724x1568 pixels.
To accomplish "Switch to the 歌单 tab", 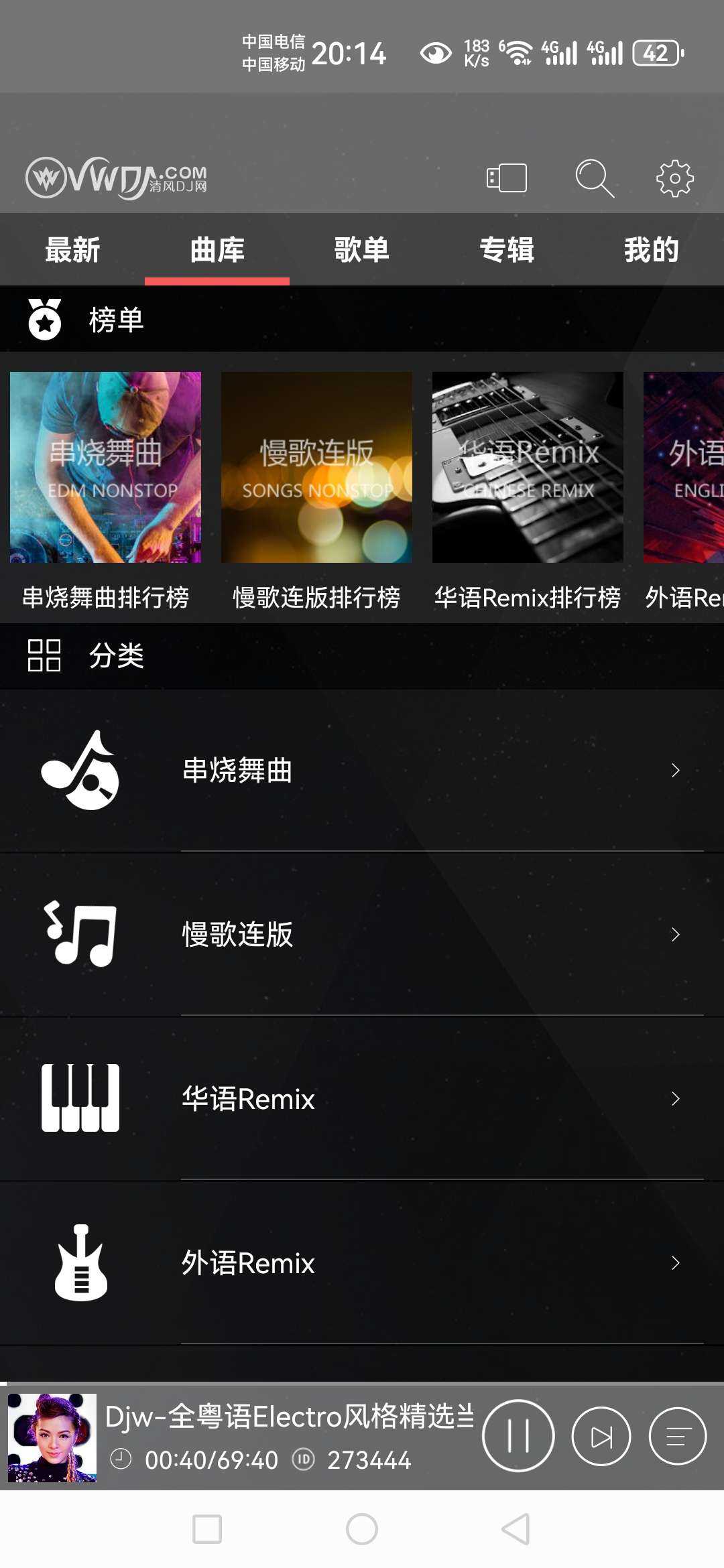I will [x=362, y=250].
